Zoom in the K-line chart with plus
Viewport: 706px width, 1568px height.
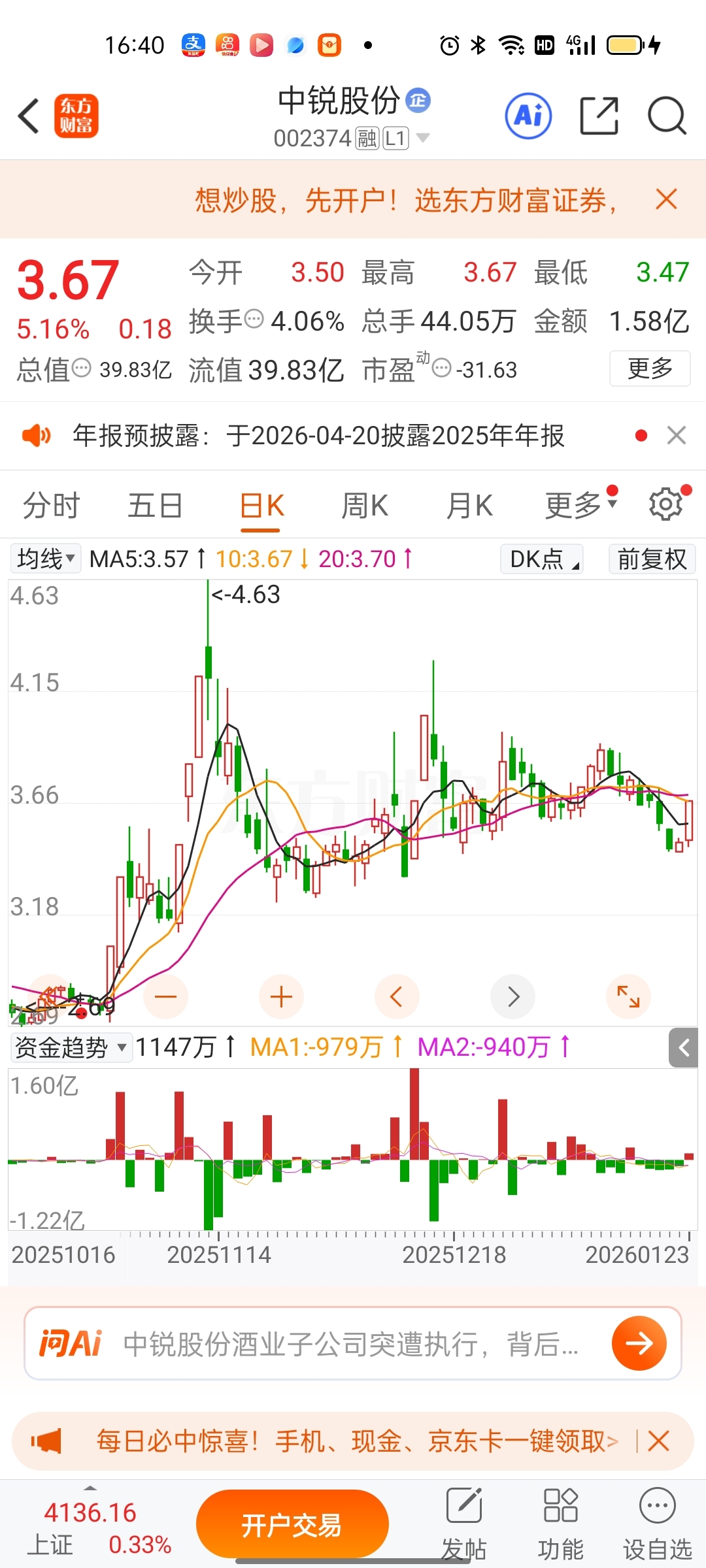click(281, 997)
